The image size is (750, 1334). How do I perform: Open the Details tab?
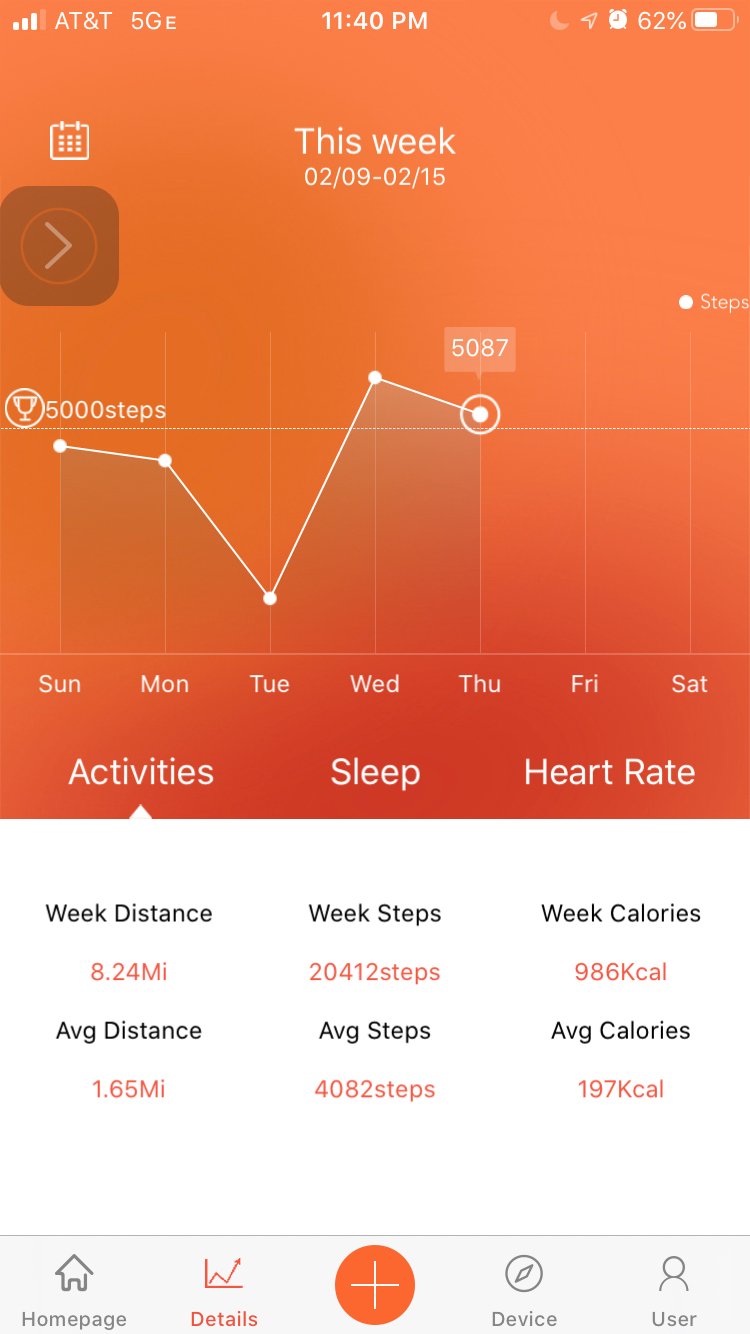224,1291
